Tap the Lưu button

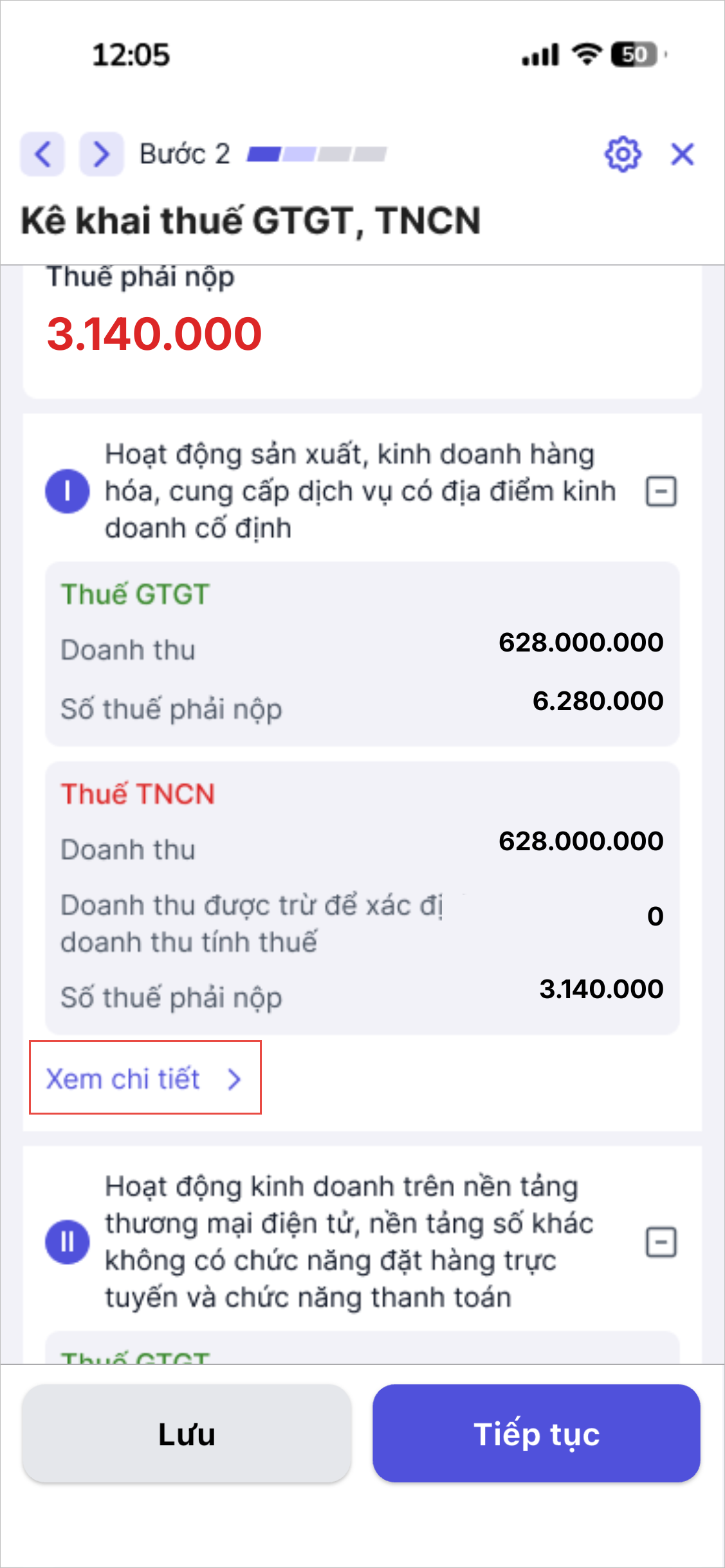coord(187,1434)
